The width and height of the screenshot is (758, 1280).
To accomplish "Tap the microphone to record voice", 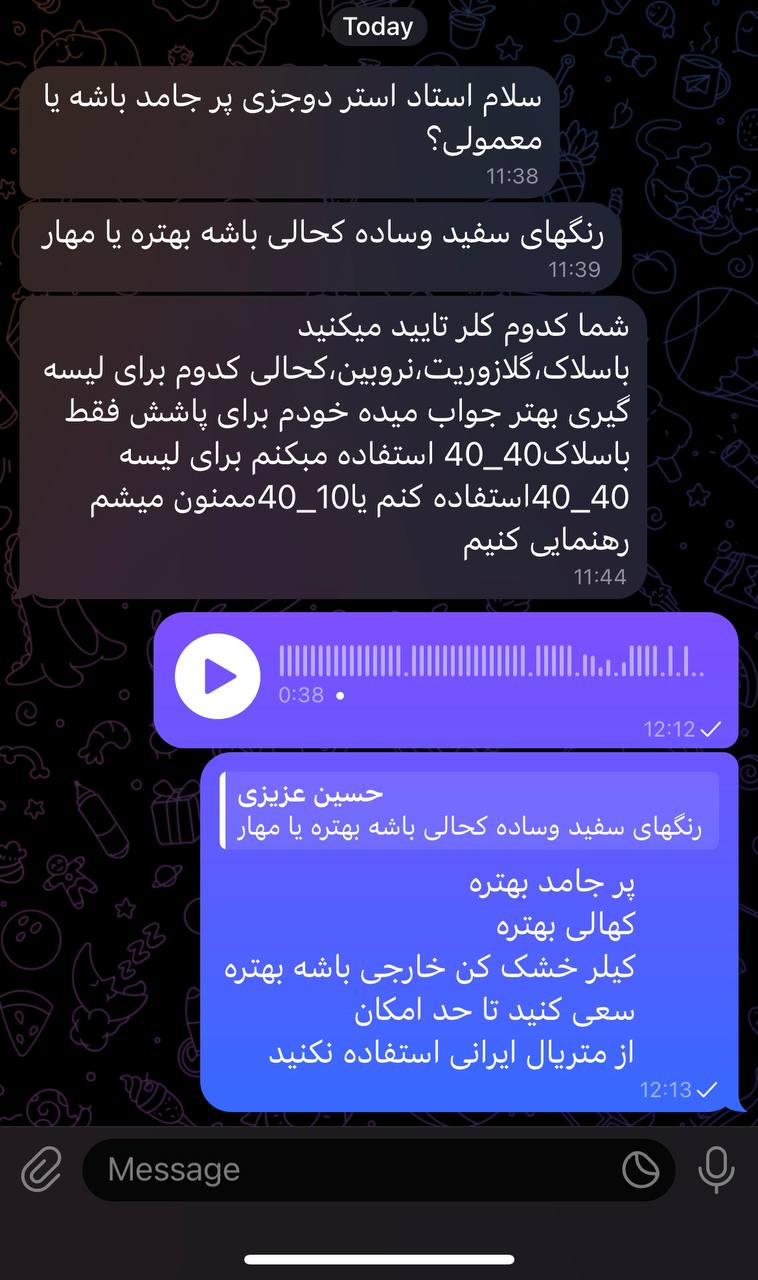I will point(716,1169).
